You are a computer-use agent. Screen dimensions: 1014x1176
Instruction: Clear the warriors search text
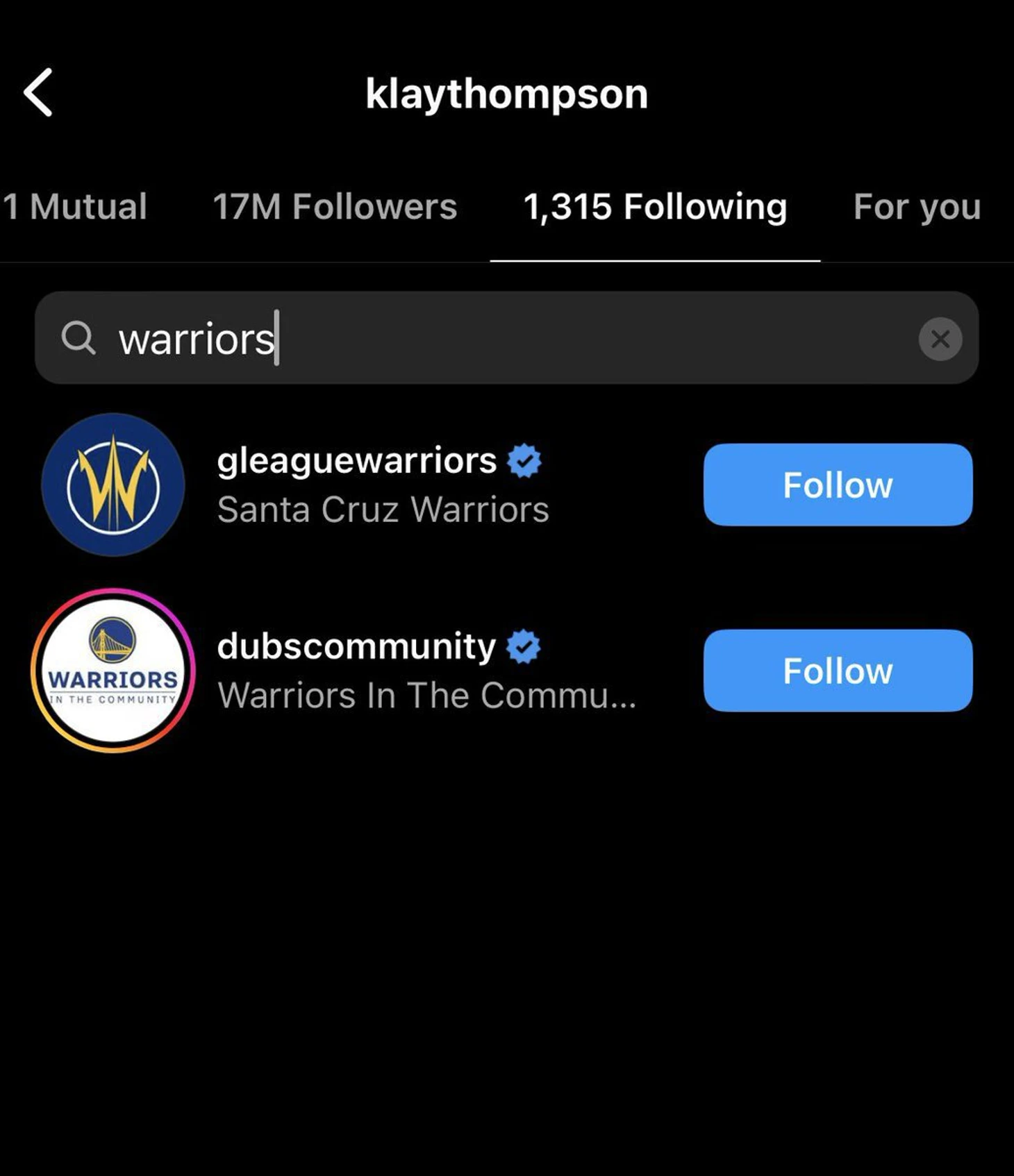[940, 339]
